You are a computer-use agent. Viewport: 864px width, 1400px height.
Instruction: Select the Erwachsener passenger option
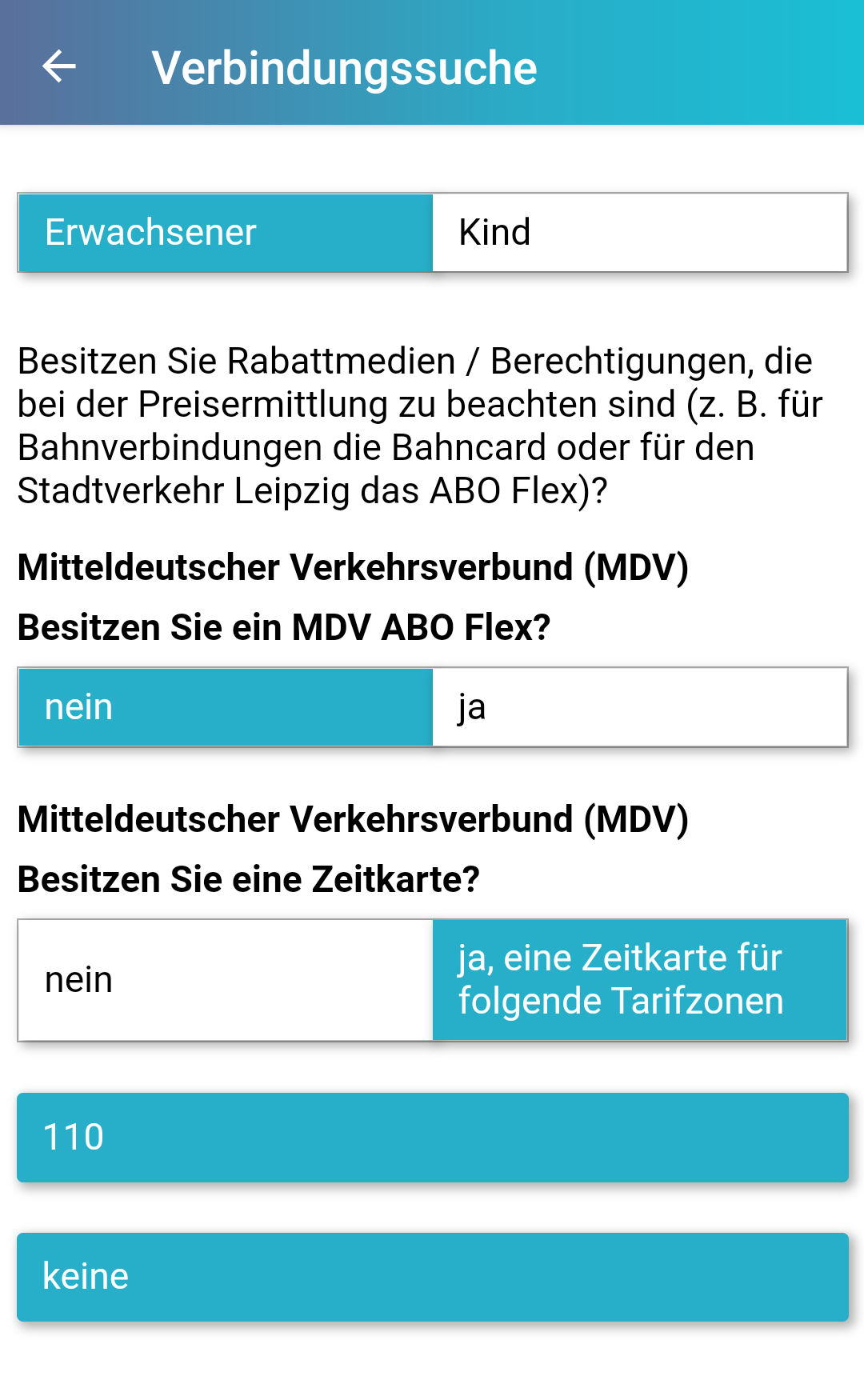(x=226, y=233)
